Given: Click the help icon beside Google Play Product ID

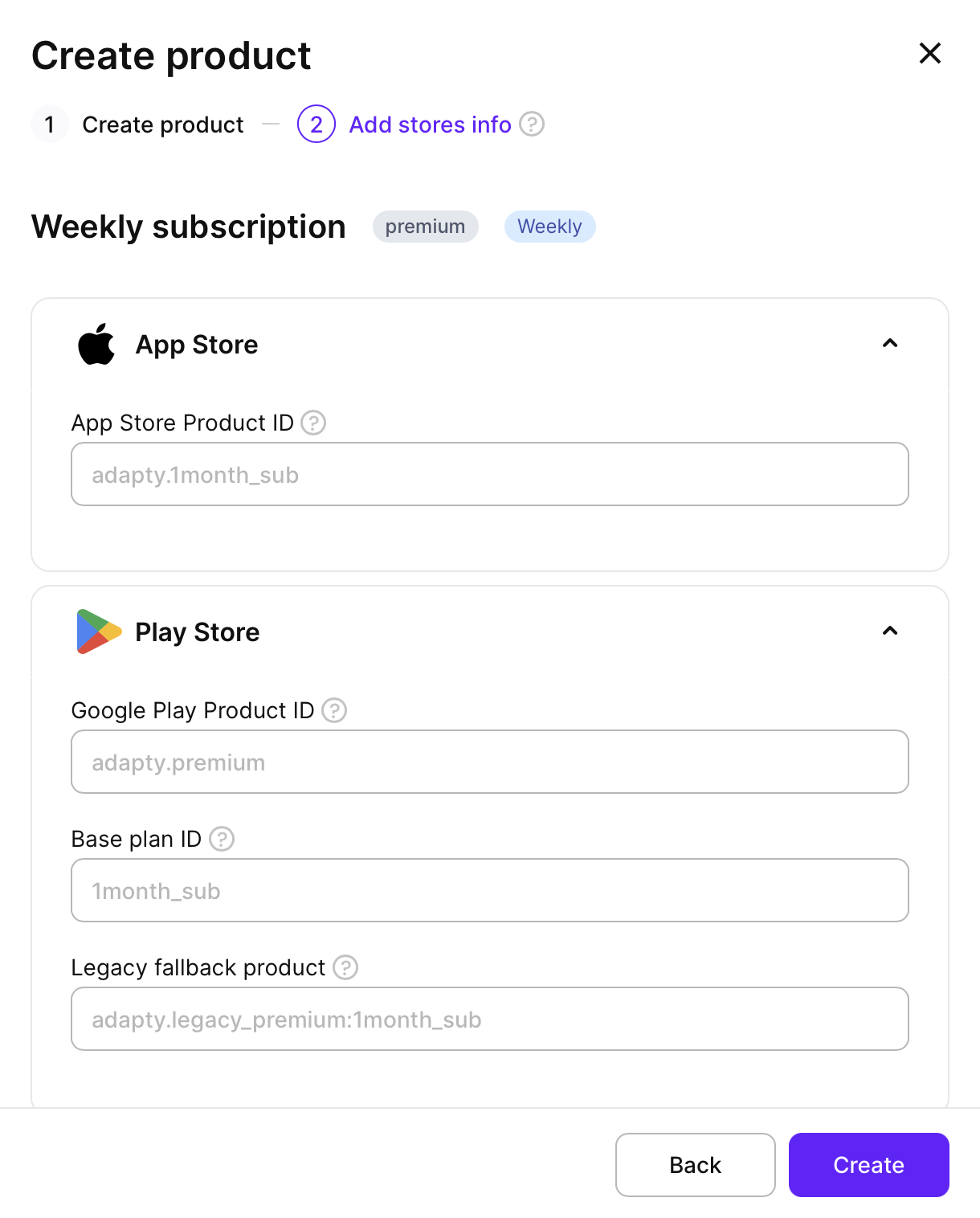Looking at the screenshot, I should click(334, 710).
